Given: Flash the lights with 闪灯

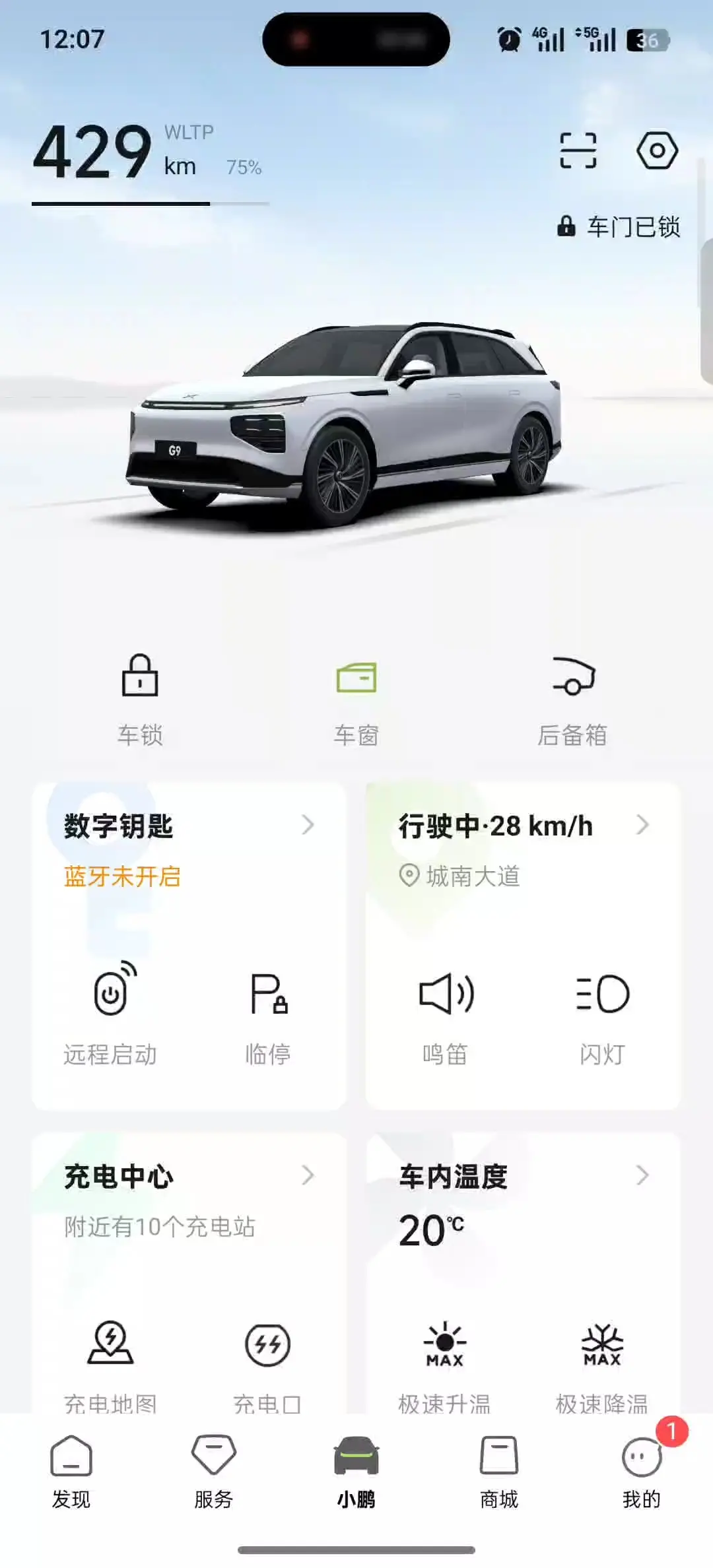Looking at the screenshot, I should [x=602, y=1013].
